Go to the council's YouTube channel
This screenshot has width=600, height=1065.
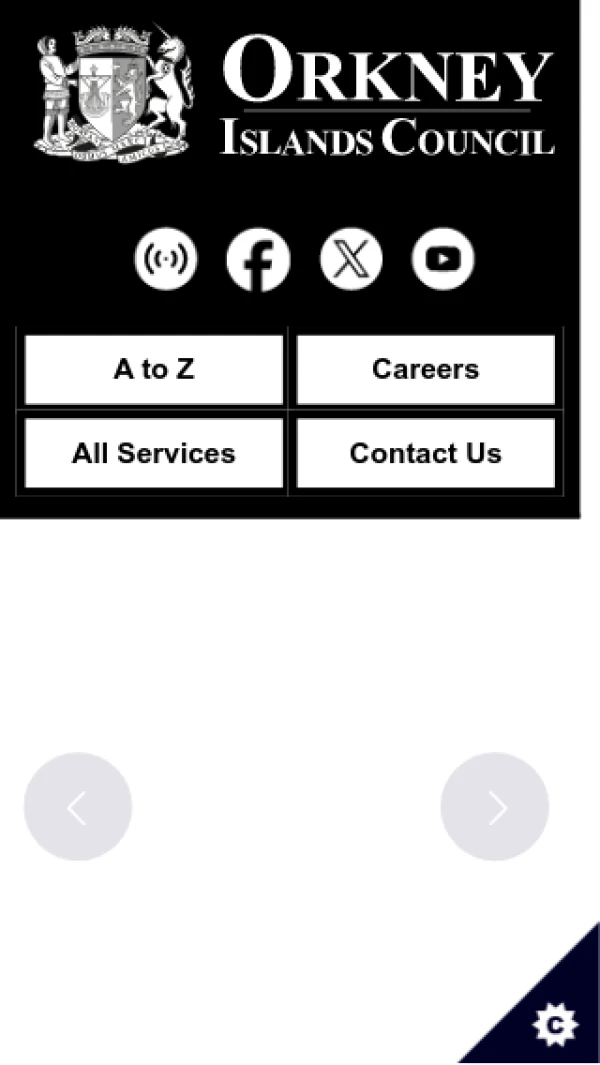[443, 260]
